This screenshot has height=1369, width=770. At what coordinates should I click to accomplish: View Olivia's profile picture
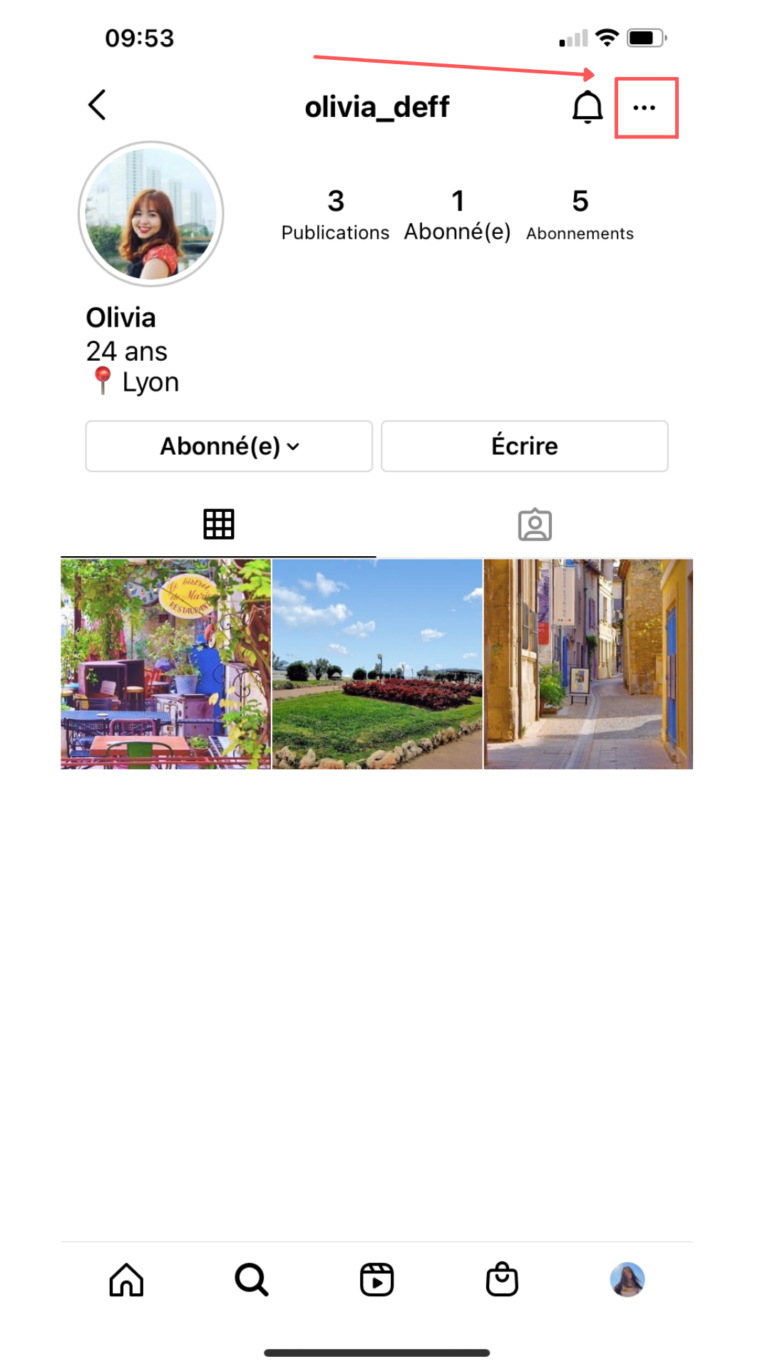[x=151, y=214]
